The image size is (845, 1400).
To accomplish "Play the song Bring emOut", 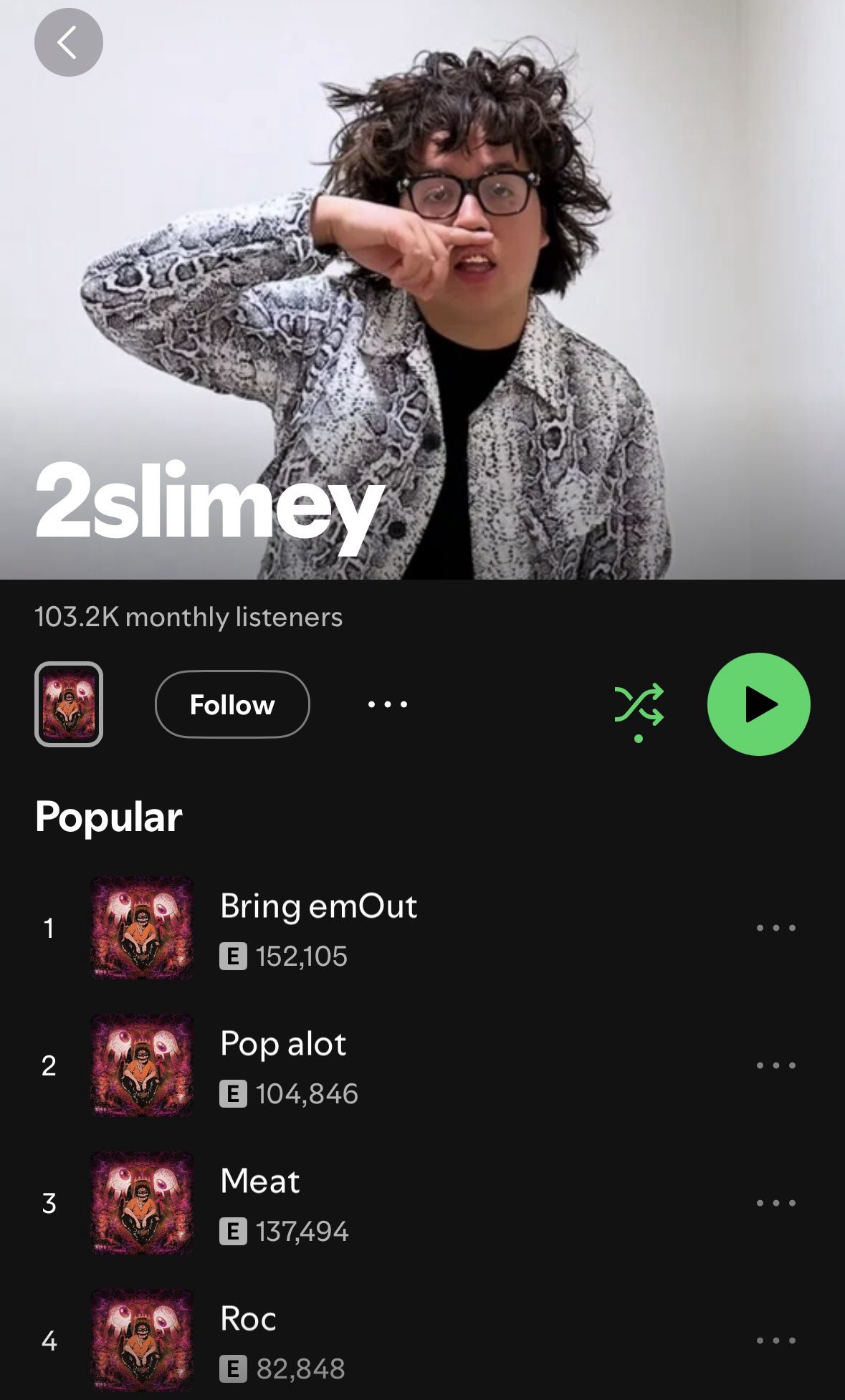I will tap(319, 907).
